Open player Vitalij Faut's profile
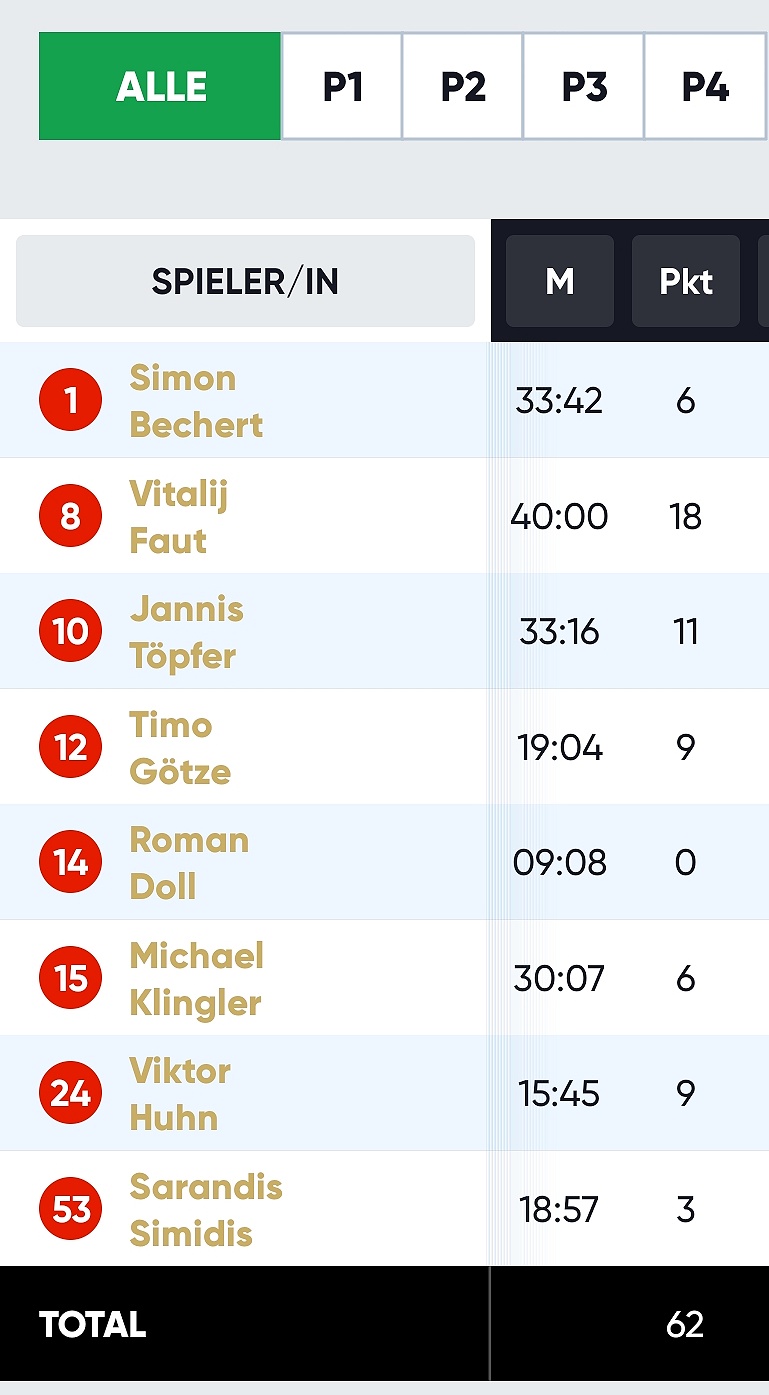The height and width of the screenshot is (1395, 769). [x=179, y=517]
